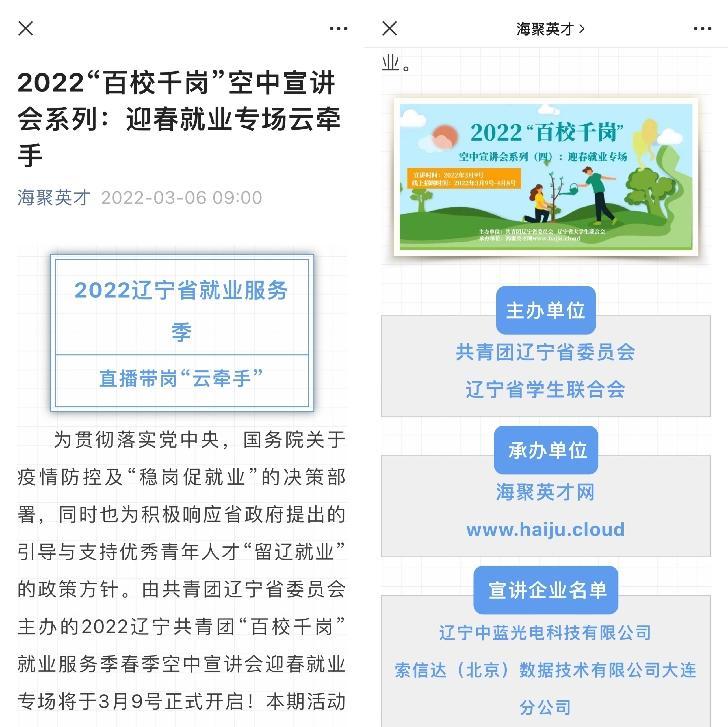Open the overflow menu beside the article's close icon
Image resolution: width=728 pixels, height=727 pixels.
click(339, 28)
